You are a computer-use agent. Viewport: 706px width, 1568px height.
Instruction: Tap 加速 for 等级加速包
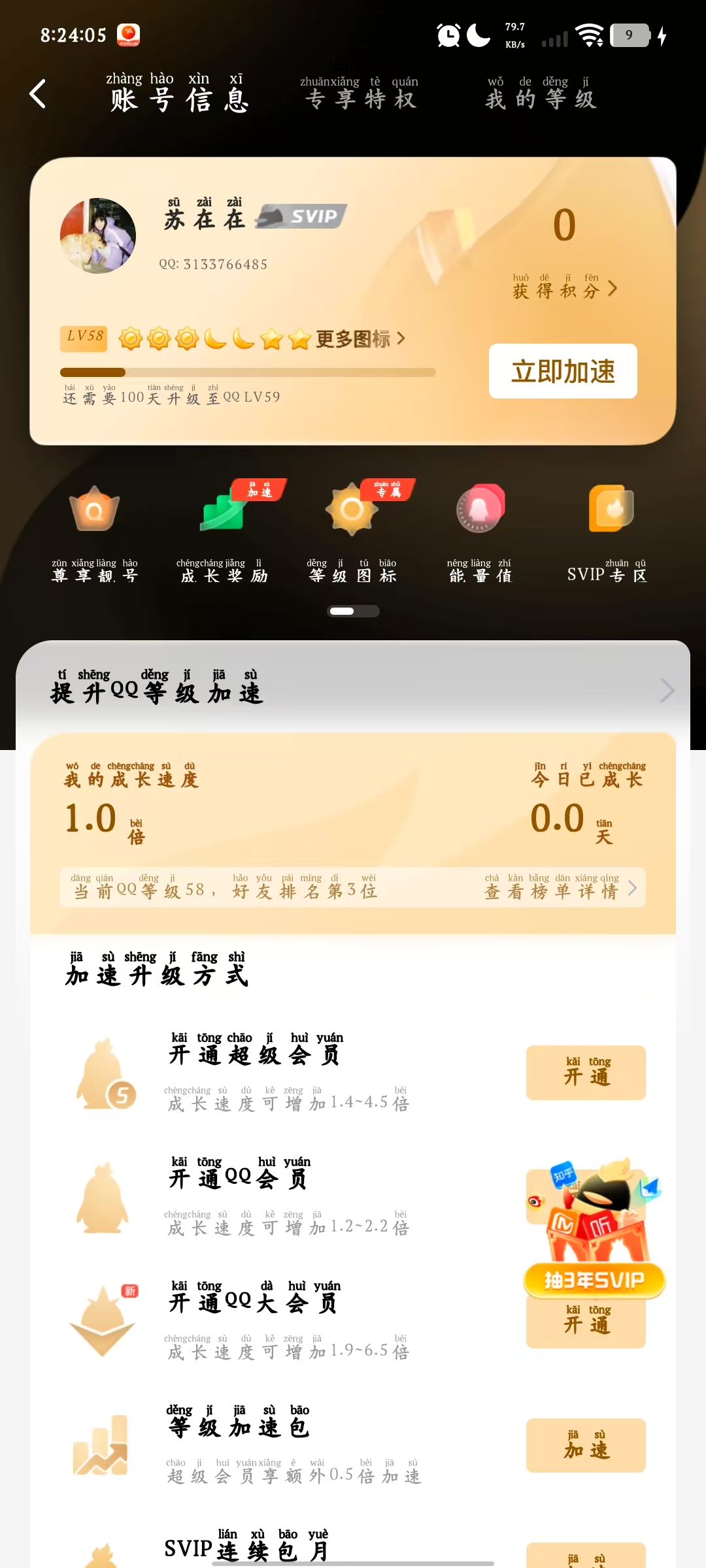pos(586,1445)
